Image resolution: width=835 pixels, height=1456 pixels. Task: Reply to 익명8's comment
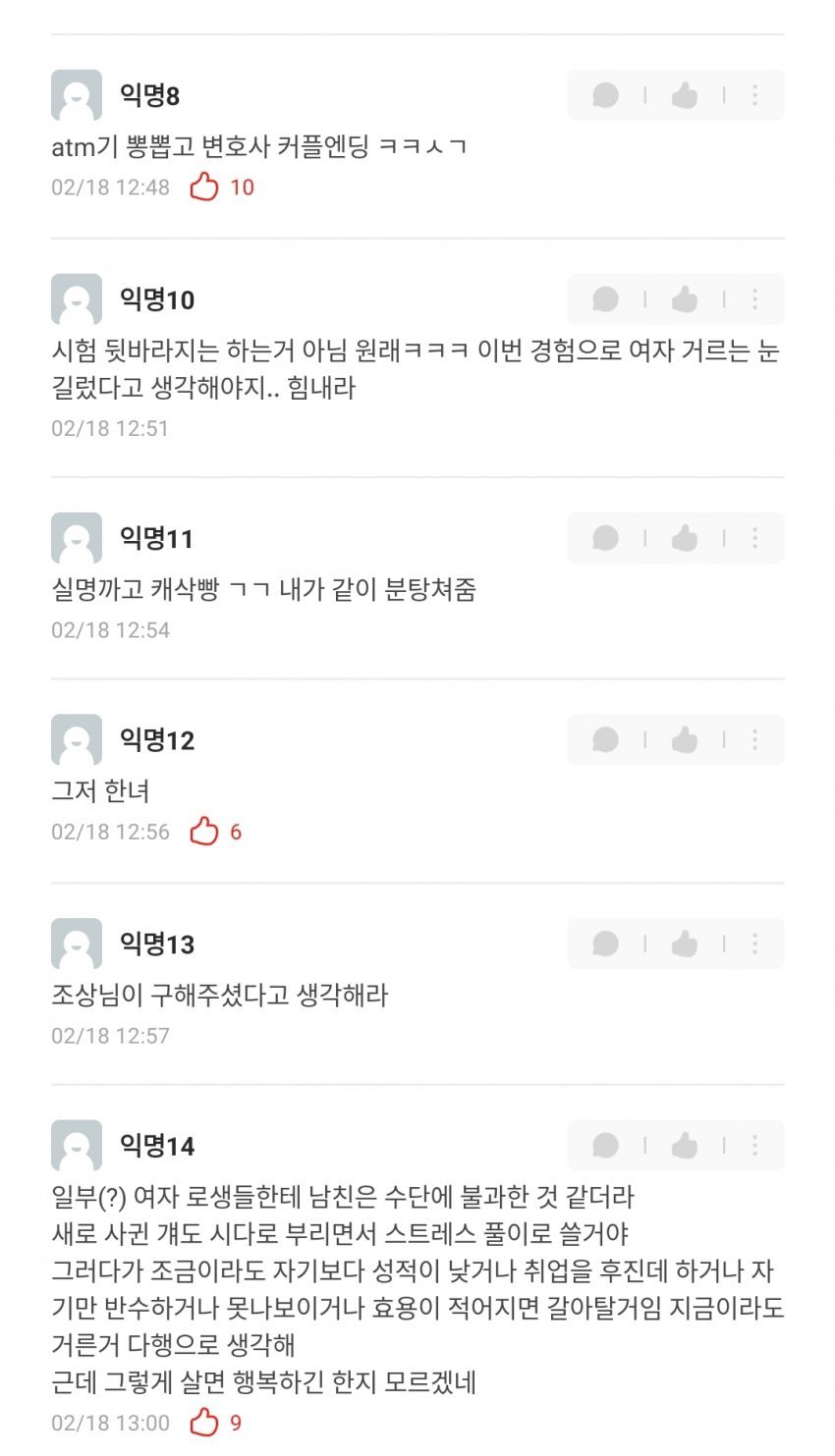coord(606,95)
